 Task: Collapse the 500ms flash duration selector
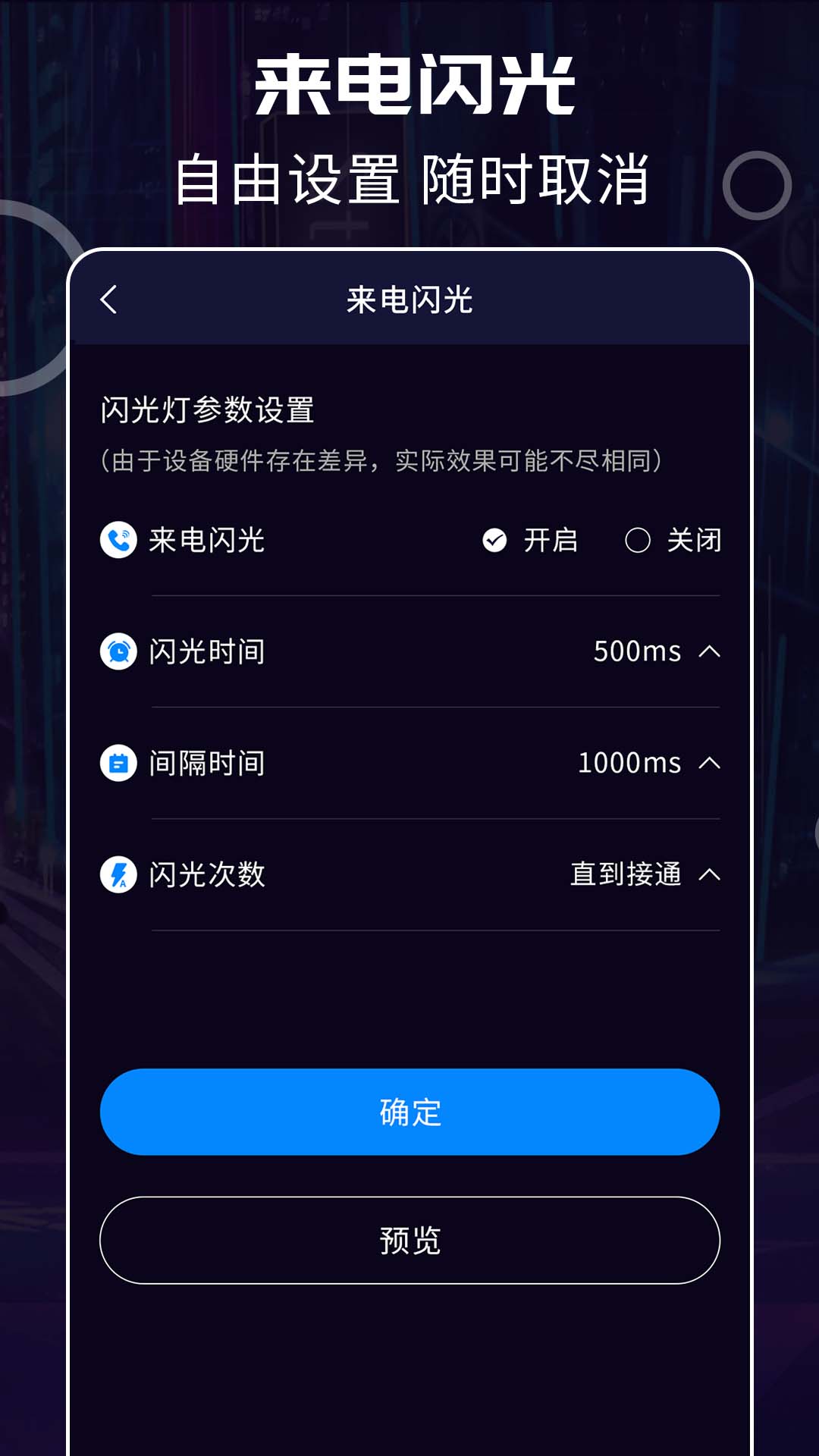pyautogui.click(x=711, y=652)
